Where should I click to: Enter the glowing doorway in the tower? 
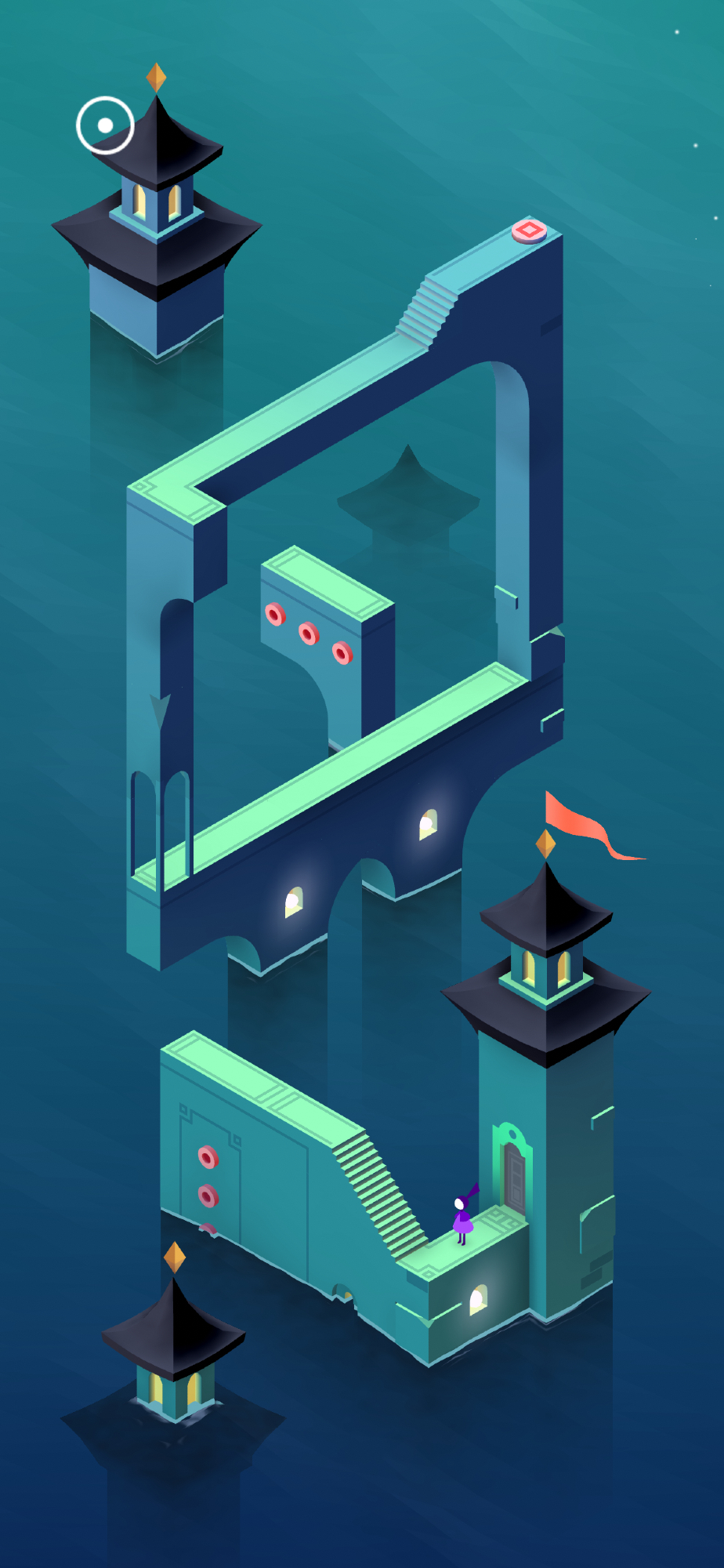(x=514, y=1174)
